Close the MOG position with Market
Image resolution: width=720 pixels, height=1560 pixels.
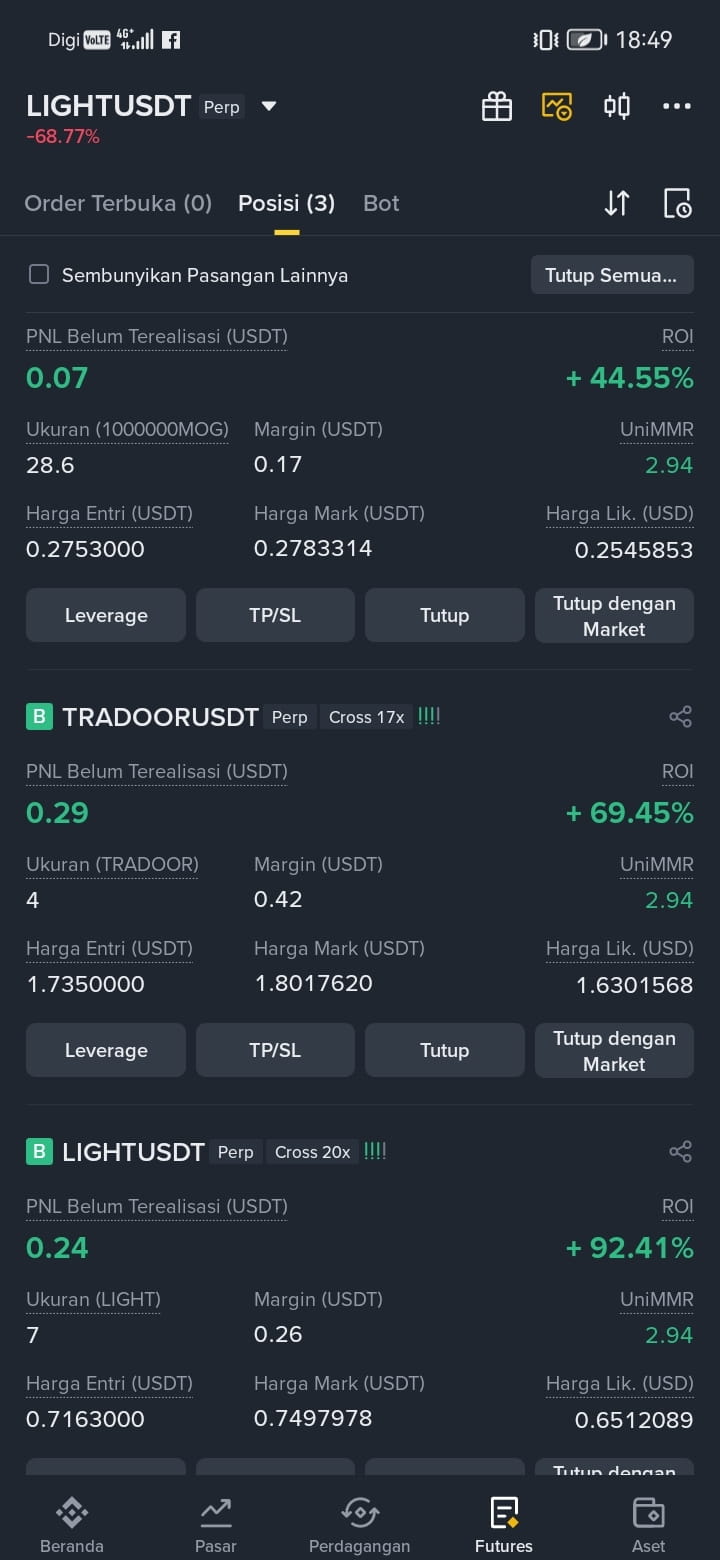coord(614,615)
